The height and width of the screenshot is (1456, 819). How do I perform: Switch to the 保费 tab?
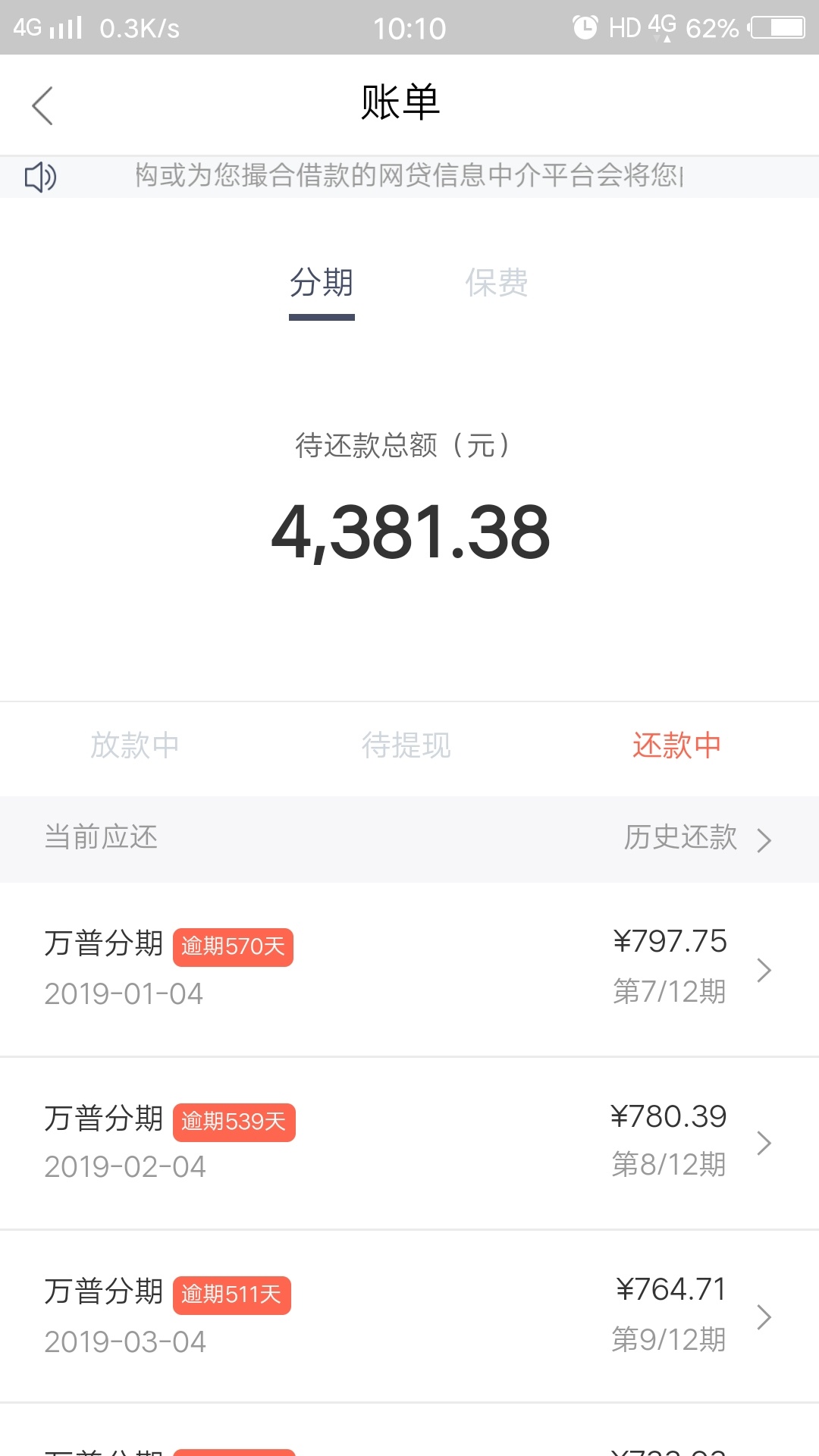coord(497,283)
